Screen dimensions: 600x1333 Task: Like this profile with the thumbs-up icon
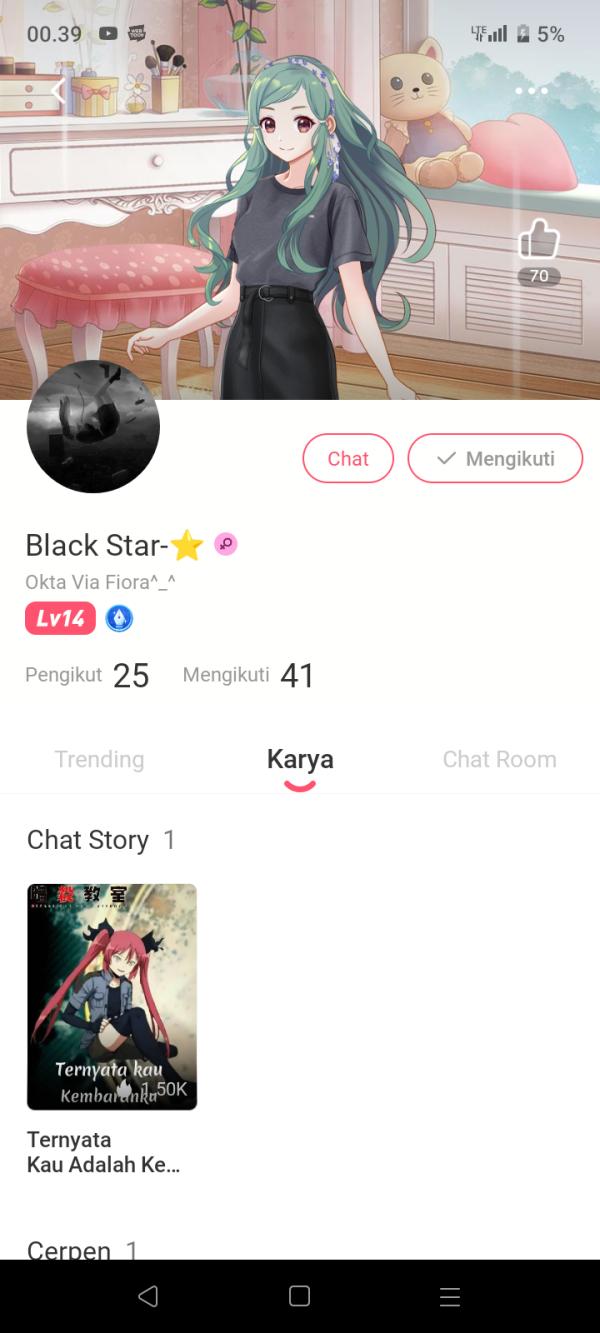coord(538,242)
